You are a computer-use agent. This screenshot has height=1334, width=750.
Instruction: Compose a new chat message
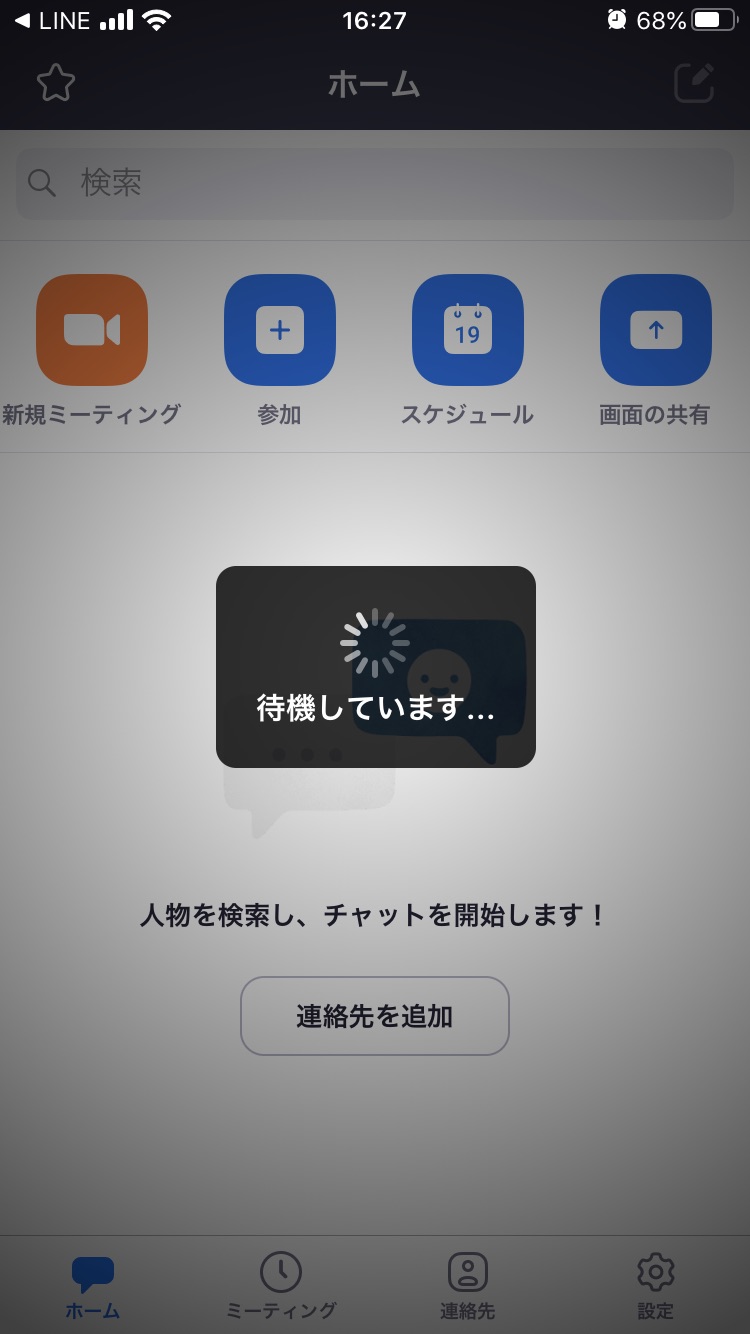pos(694,83)
